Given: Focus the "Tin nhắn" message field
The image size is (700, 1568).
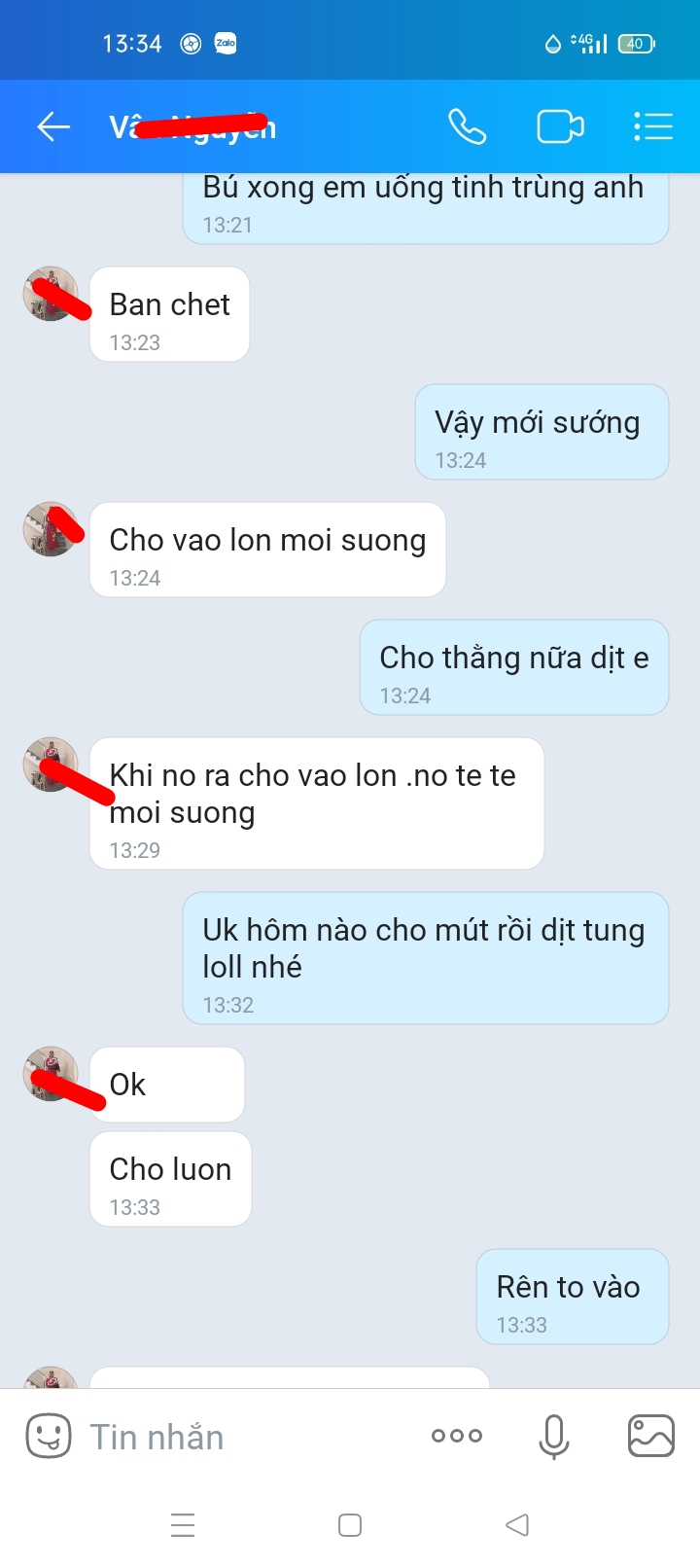Looking at the screenshot, I should 243,1437.
